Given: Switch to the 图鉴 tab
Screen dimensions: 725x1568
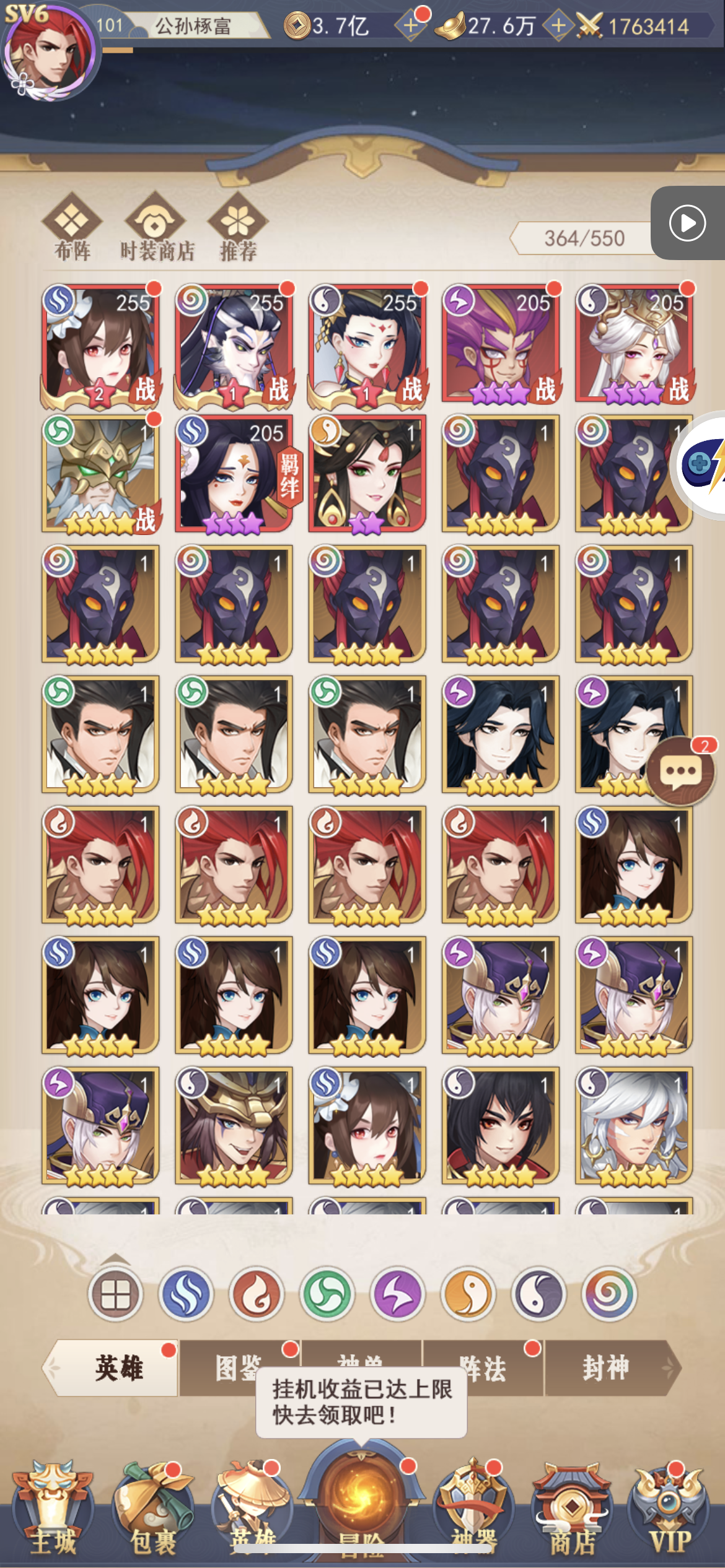Looking at the screenshot, I should tap(239, 1367).
